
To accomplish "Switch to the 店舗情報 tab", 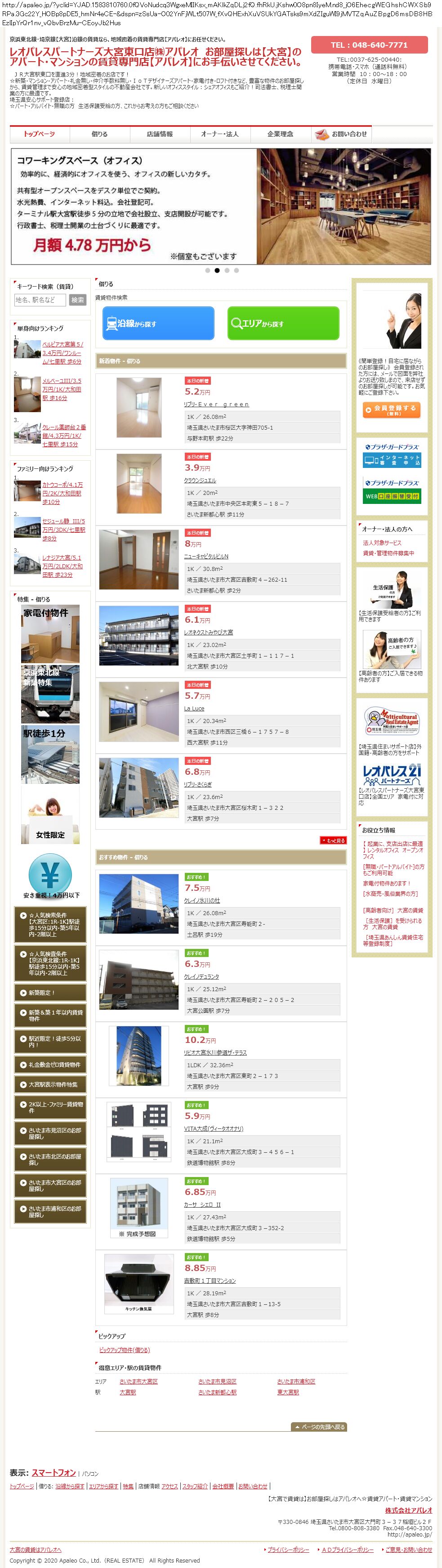I will [x=159, y=134].
